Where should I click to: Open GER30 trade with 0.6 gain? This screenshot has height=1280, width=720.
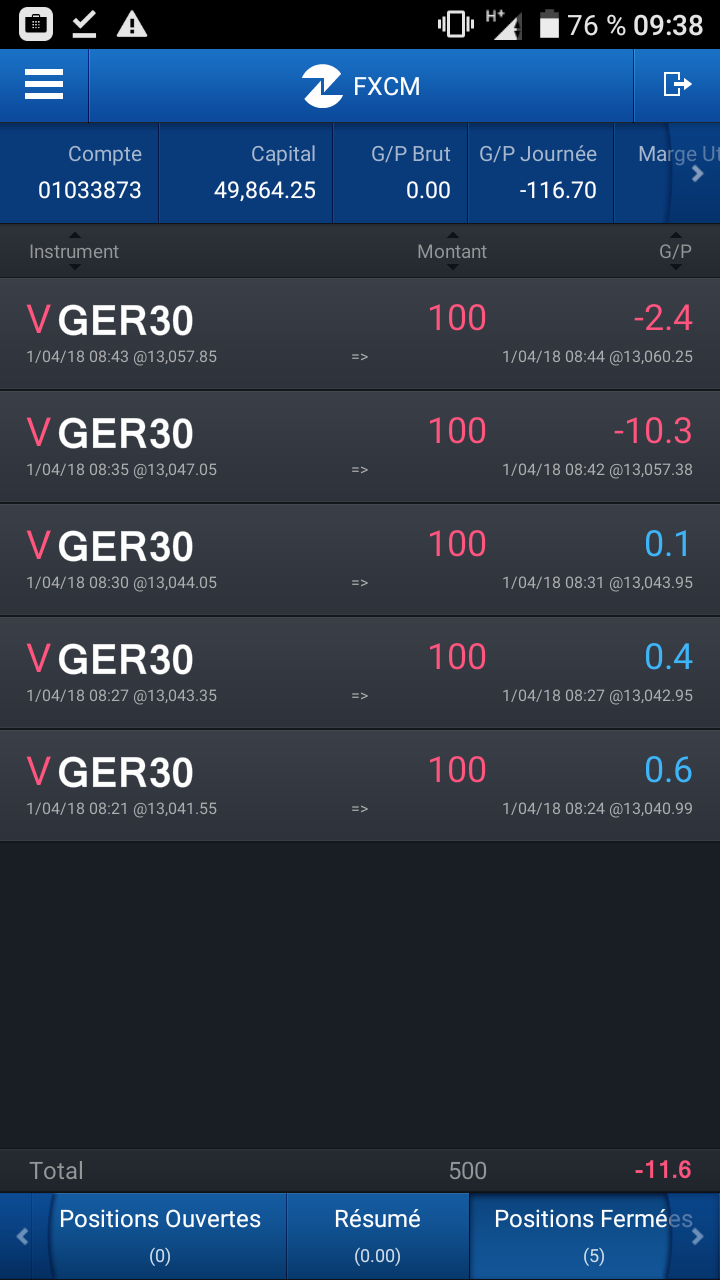[x=360, y=785]
